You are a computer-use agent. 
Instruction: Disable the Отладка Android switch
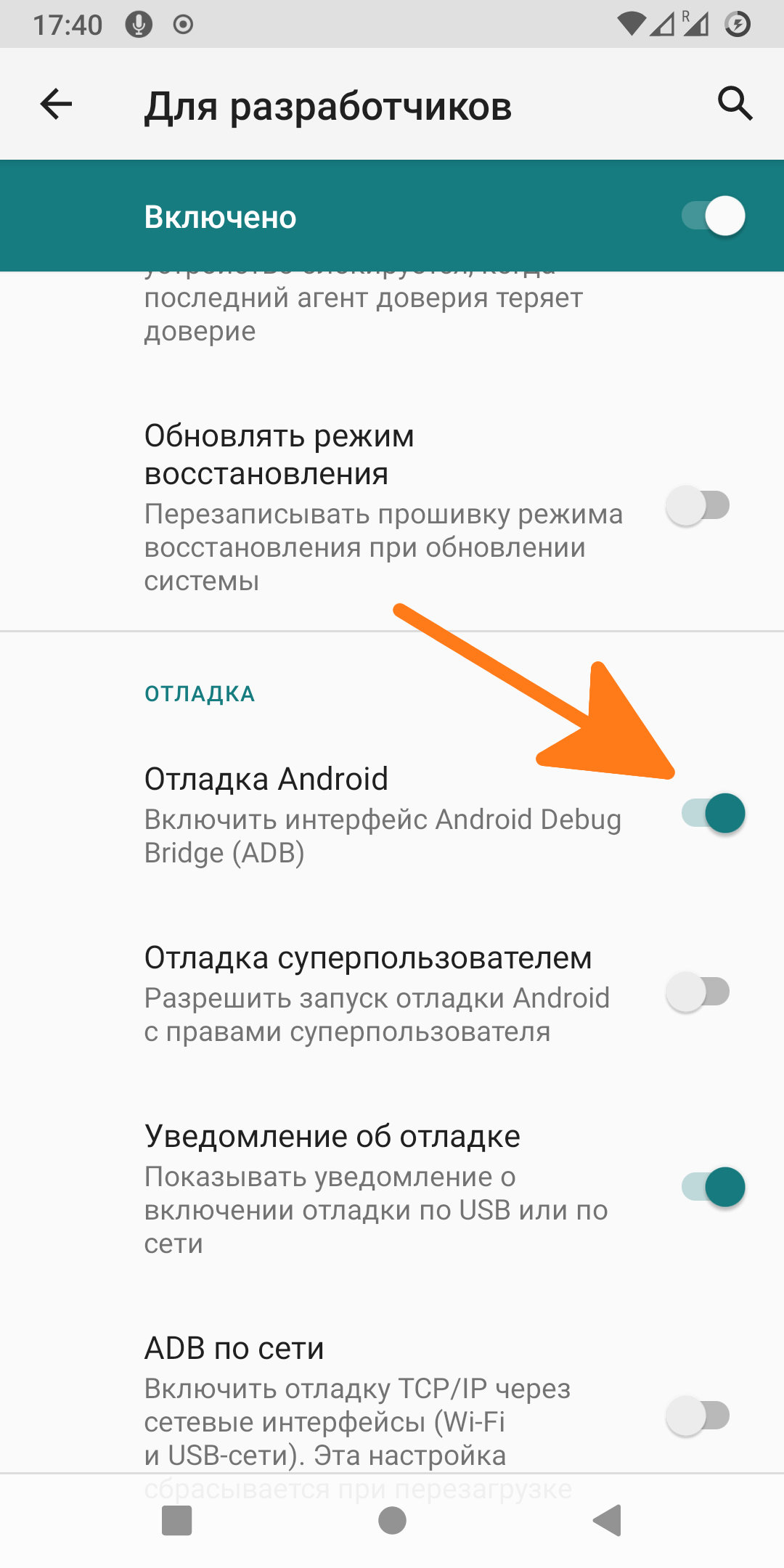(x=713, y=813)
